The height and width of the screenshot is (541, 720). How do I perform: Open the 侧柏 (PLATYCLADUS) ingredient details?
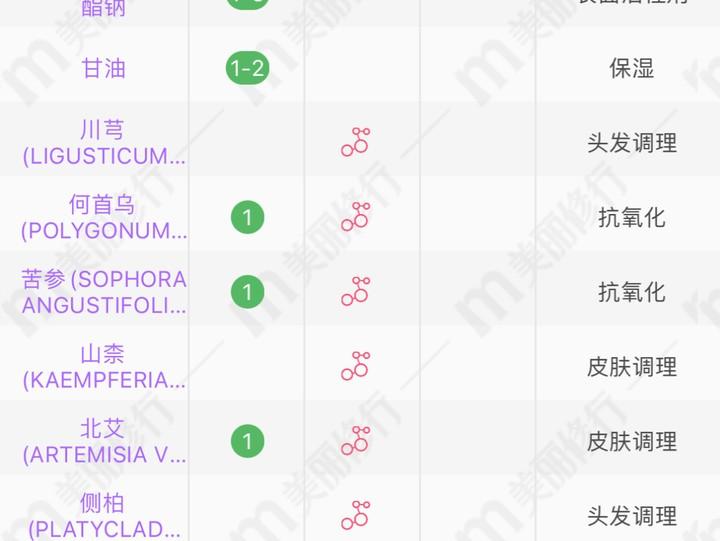click(x=103, y=515)
